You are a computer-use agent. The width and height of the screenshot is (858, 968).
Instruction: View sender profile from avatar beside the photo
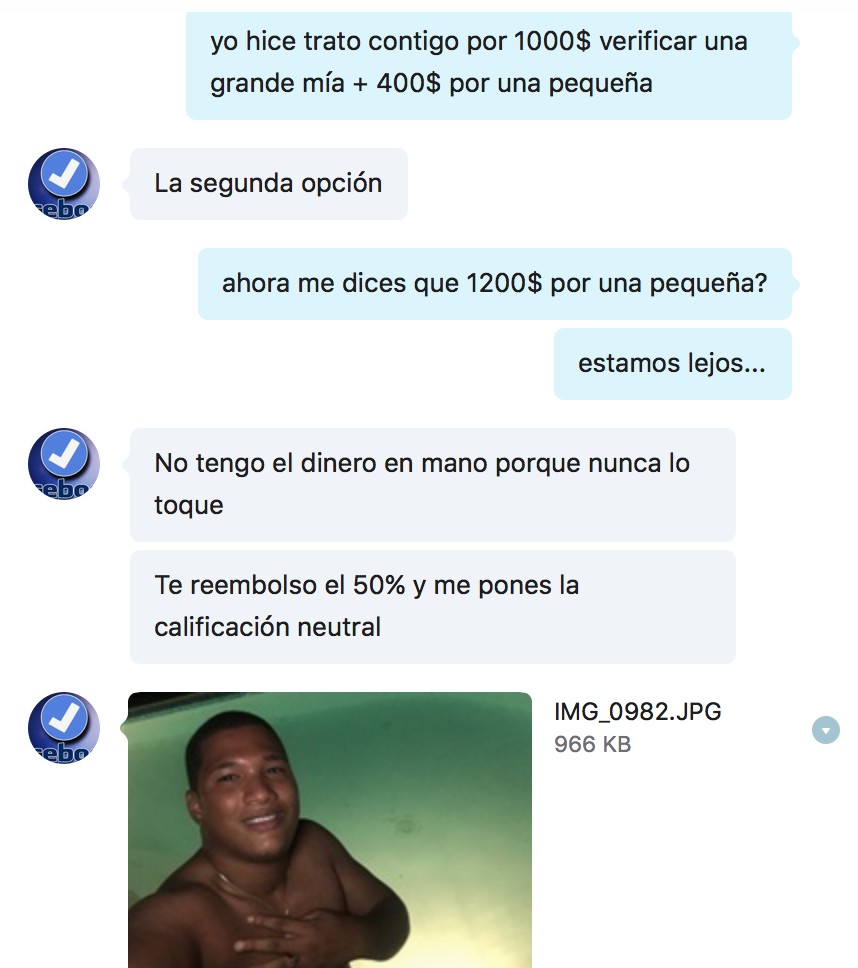pyautogui.click(x=64, y=728)
